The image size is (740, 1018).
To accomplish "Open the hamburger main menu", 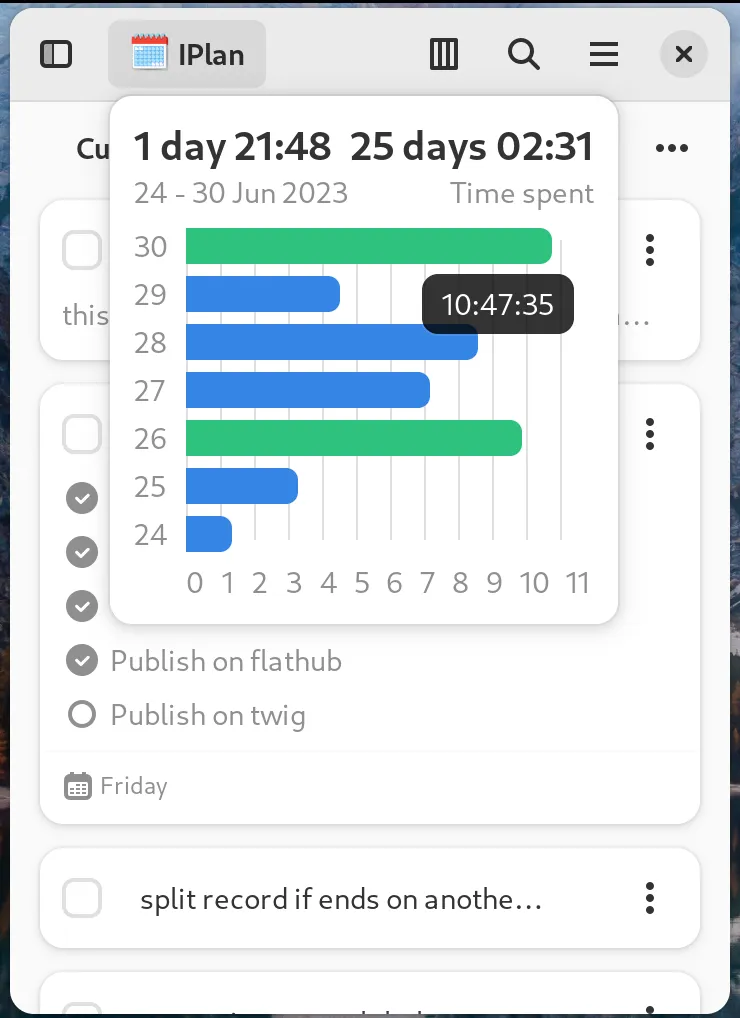I will click(604, 54).
